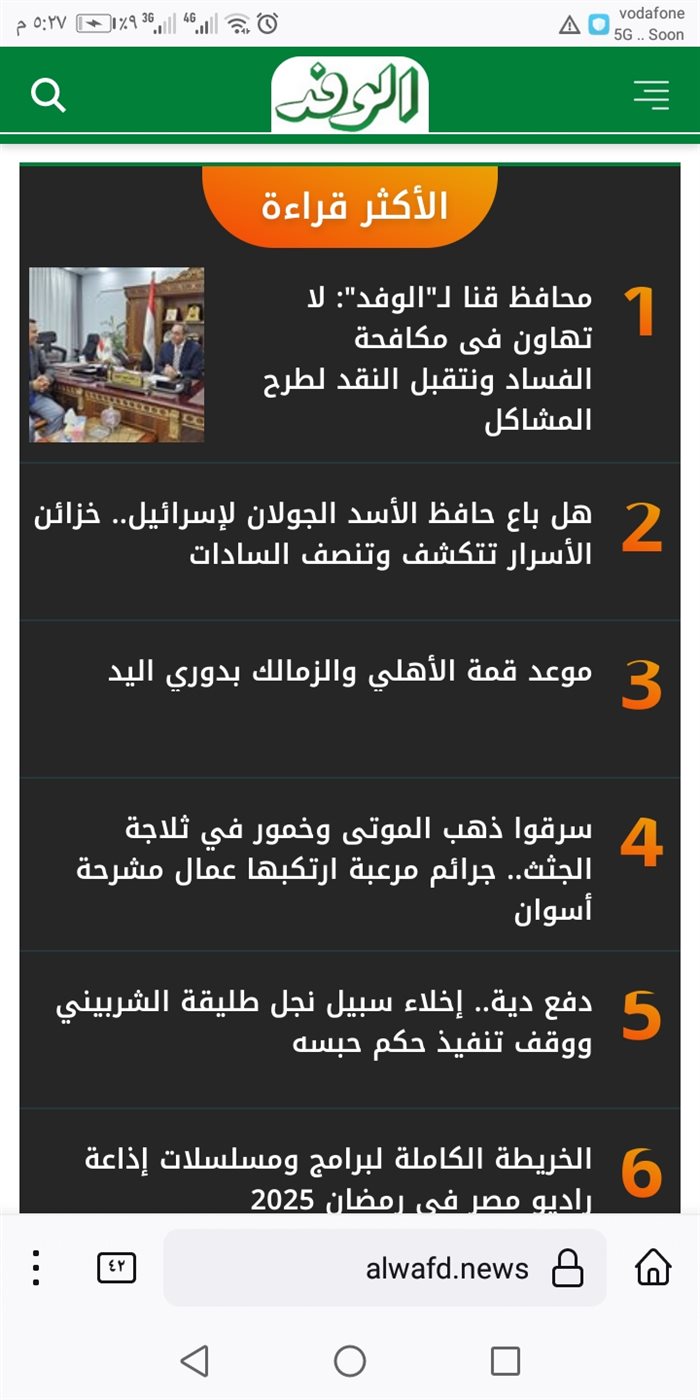Viewport: 700px width, 1400px height.
Task: Go to the browser home page
Action: point(653,1268)
